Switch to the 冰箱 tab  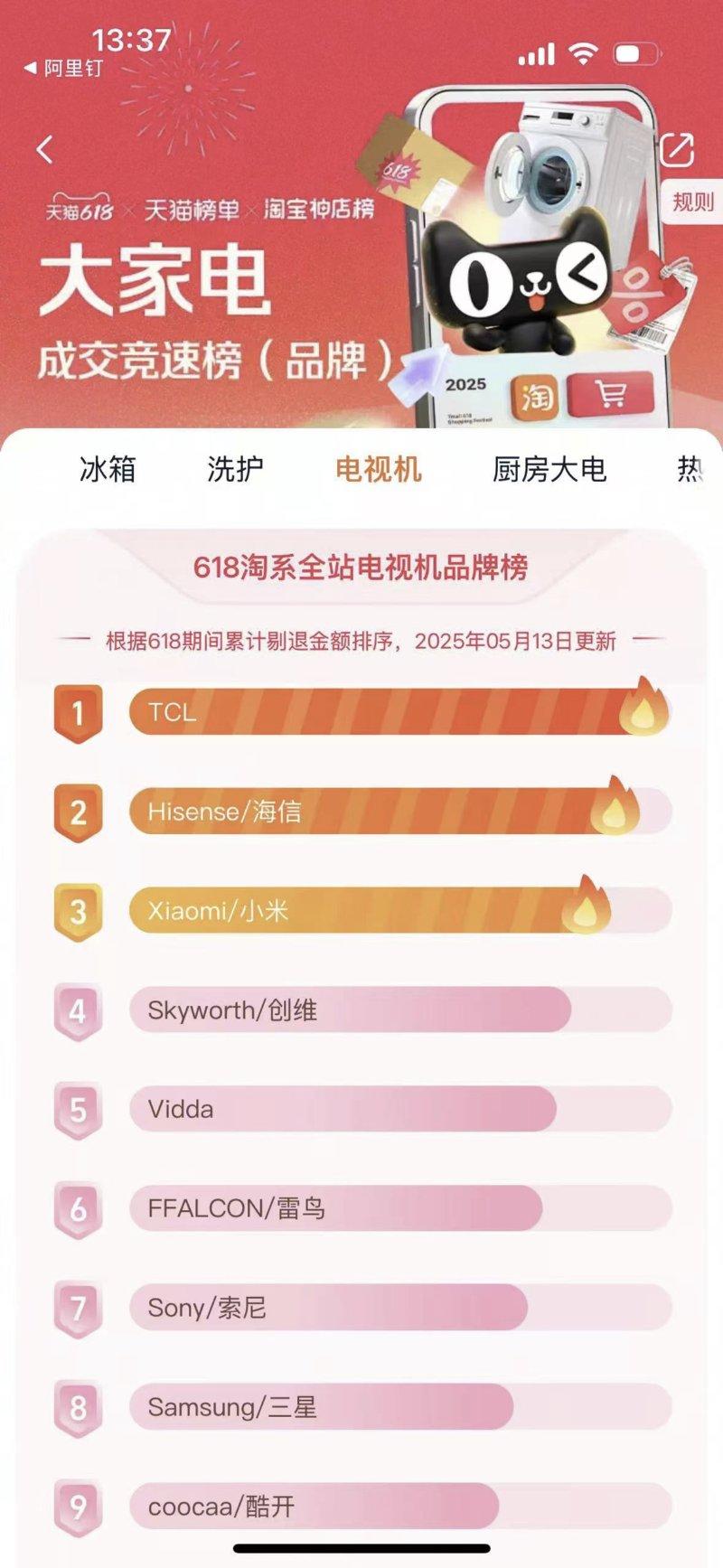point(108,469)
